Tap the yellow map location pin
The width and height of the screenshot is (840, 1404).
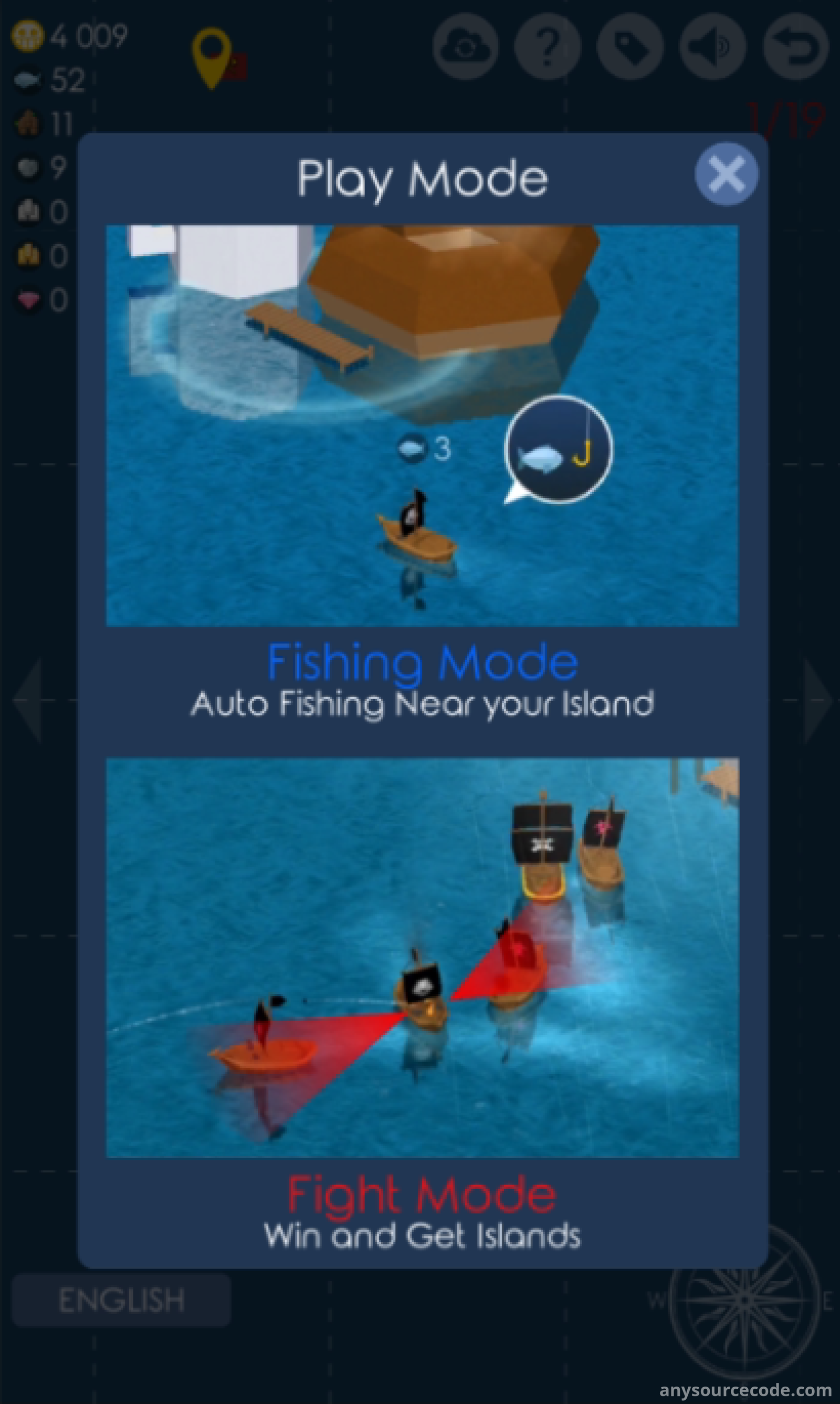(212, 58)
